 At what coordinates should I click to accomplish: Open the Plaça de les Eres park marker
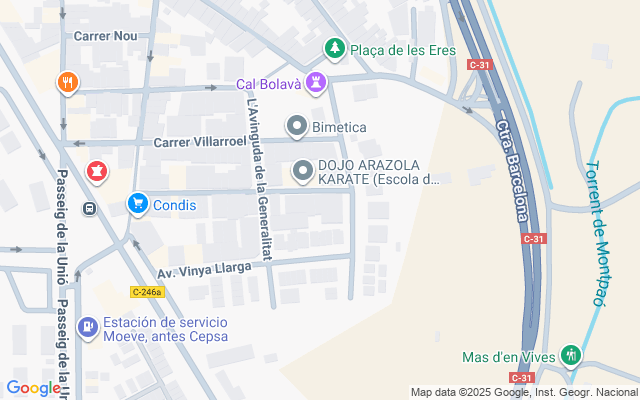pos(334,48)
